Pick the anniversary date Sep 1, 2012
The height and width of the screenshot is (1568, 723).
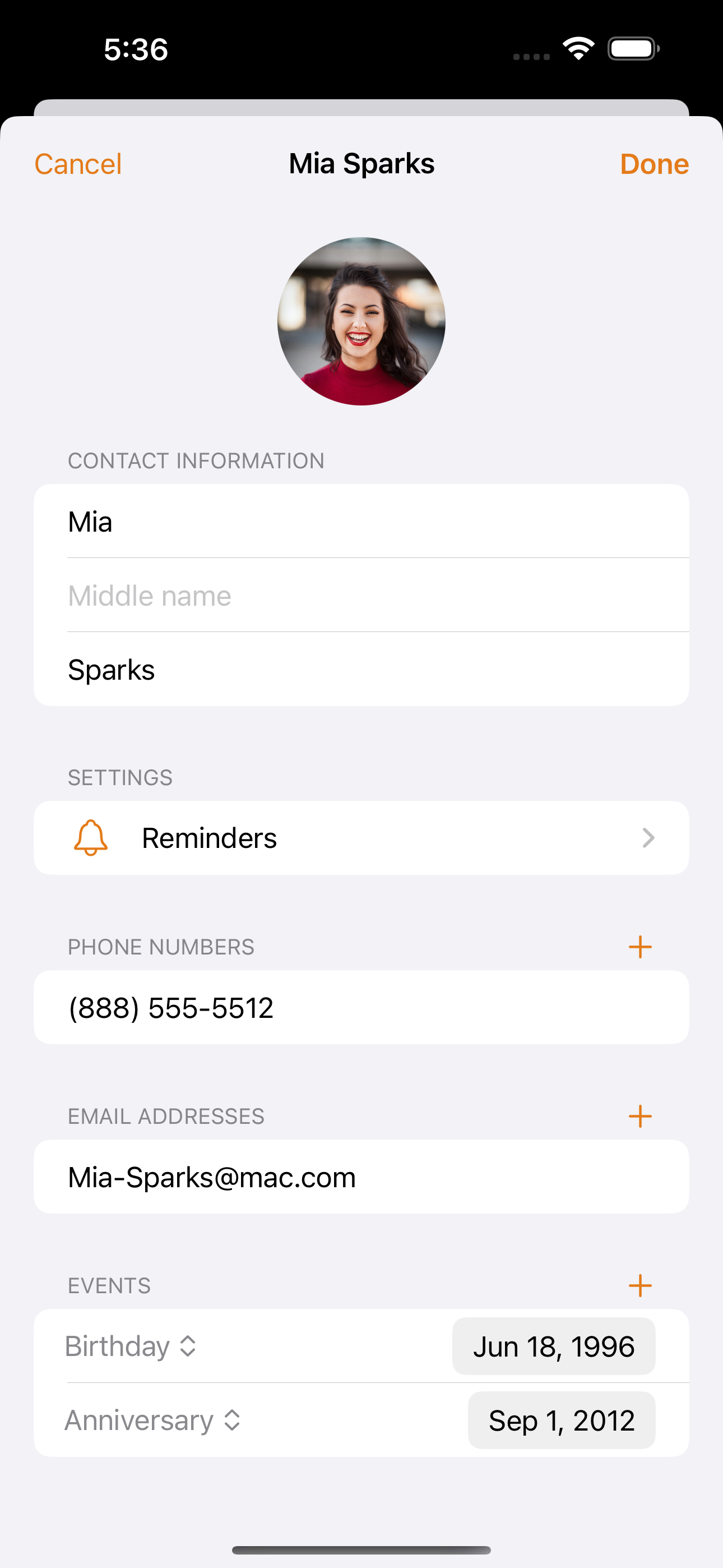561,1421
